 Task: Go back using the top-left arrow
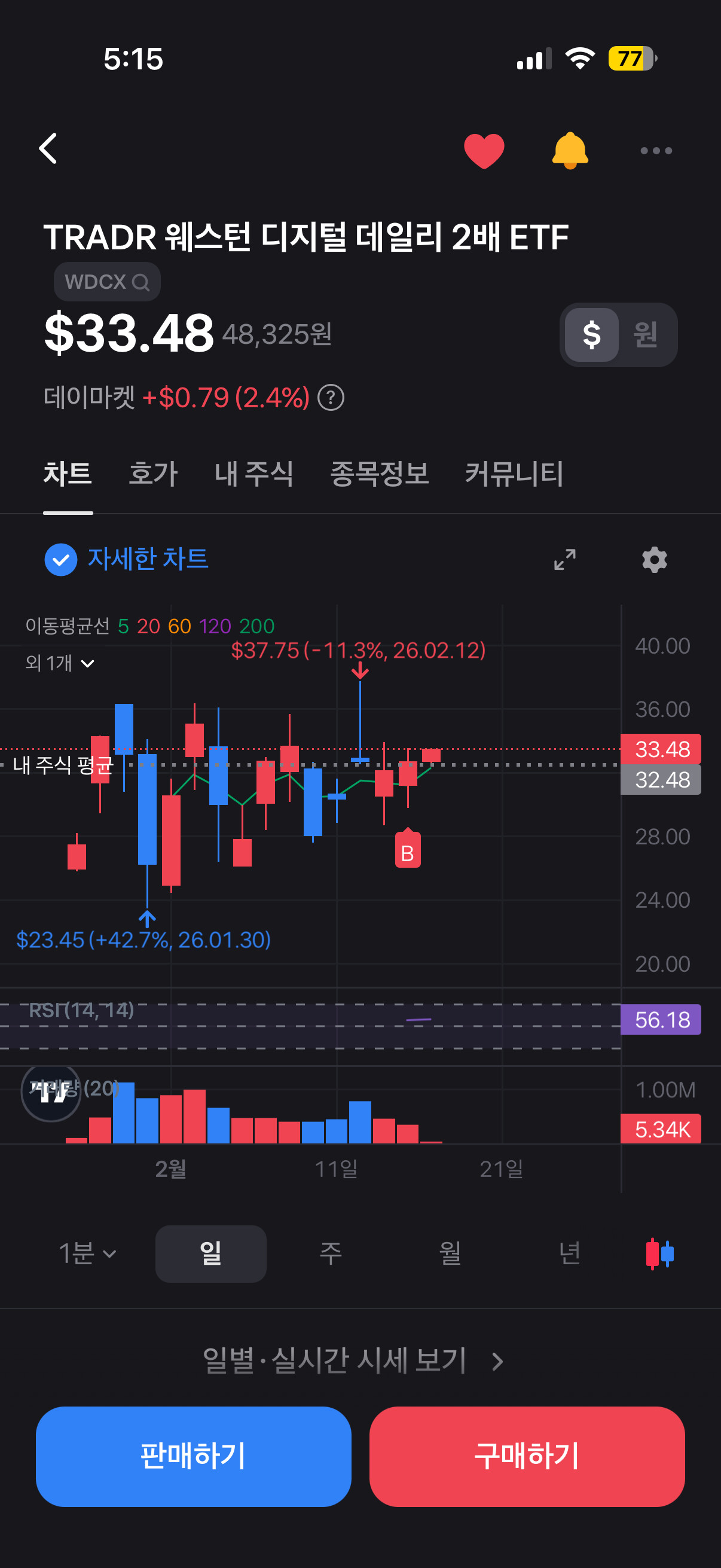click(x=48, y=149)
